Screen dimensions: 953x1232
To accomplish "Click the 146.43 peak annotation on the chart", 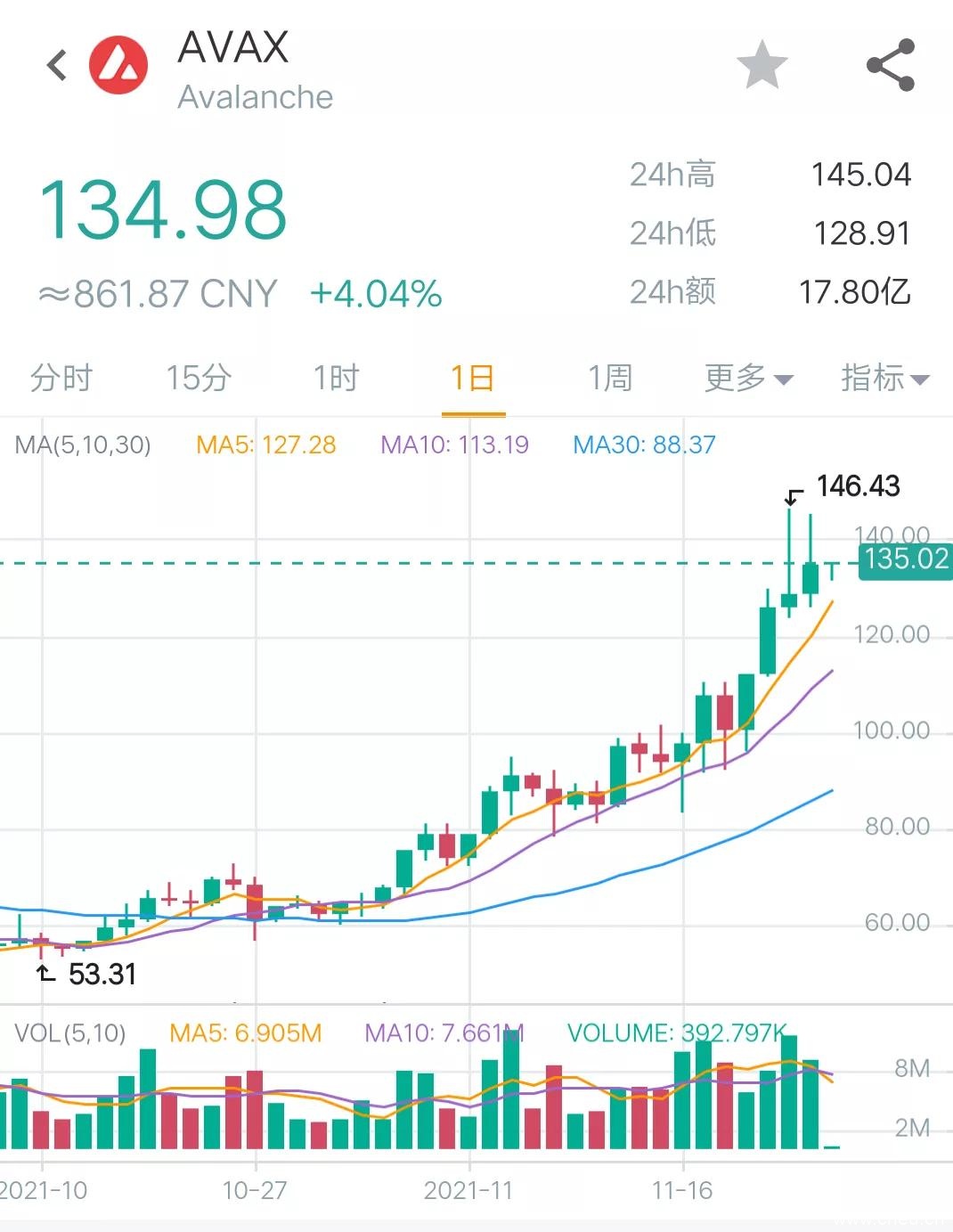I will [x=859, y=486].
